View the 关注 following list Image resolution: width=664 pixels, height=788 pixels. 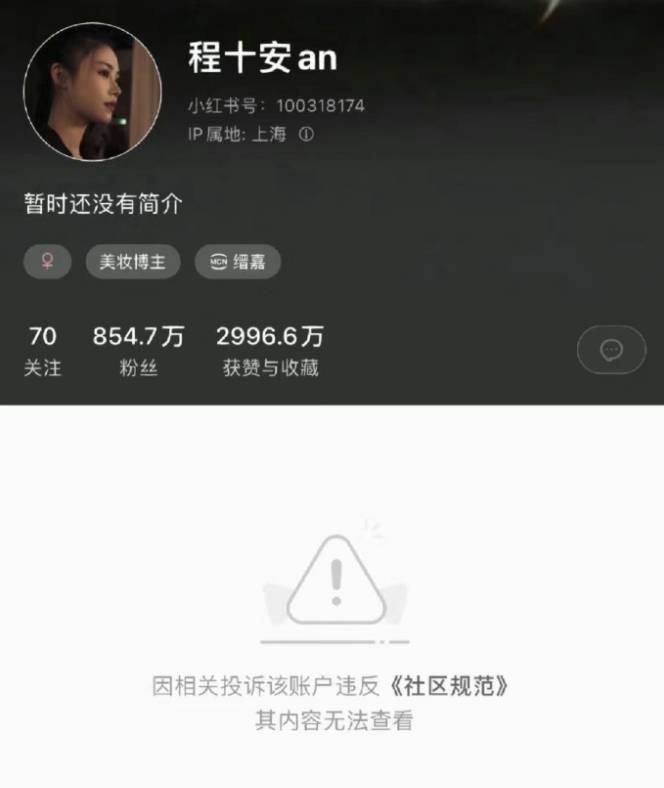(43, 351)
